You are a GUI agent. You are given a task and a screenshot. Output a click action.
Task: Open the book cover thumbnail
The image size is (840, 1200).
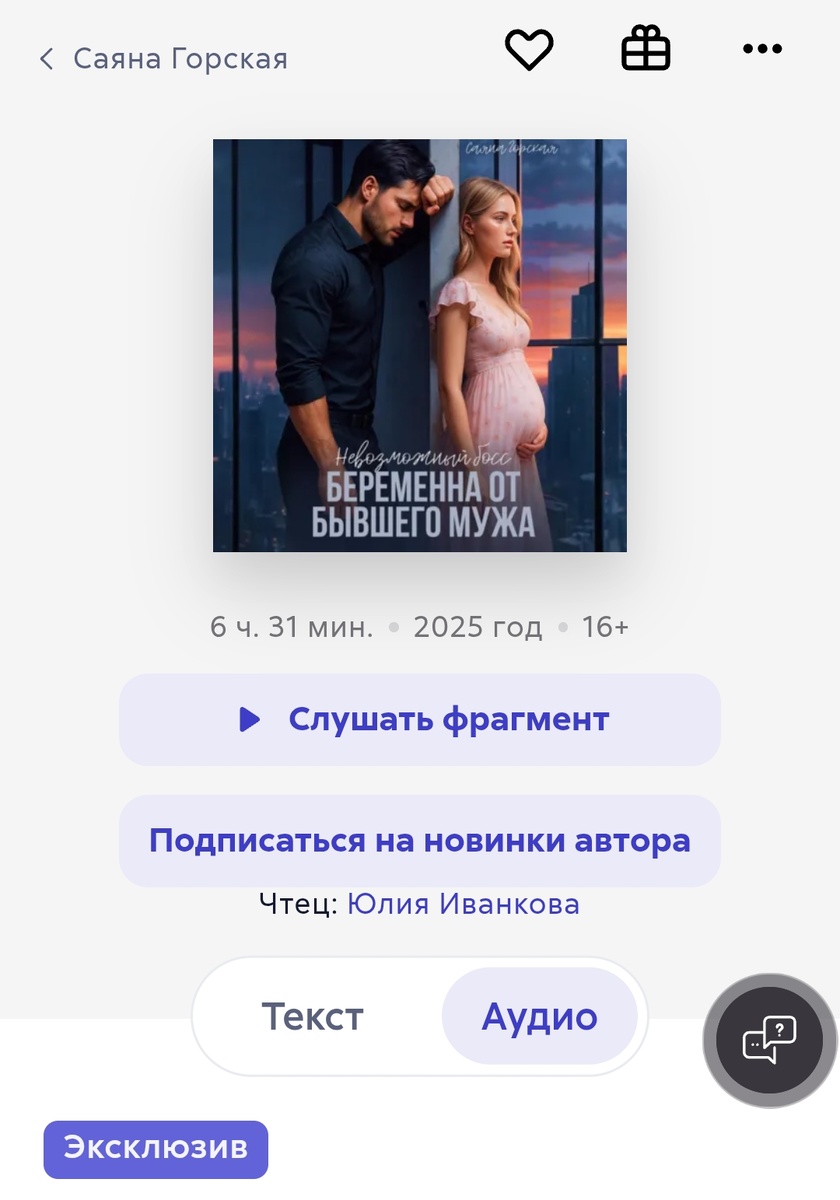point(420,347)
